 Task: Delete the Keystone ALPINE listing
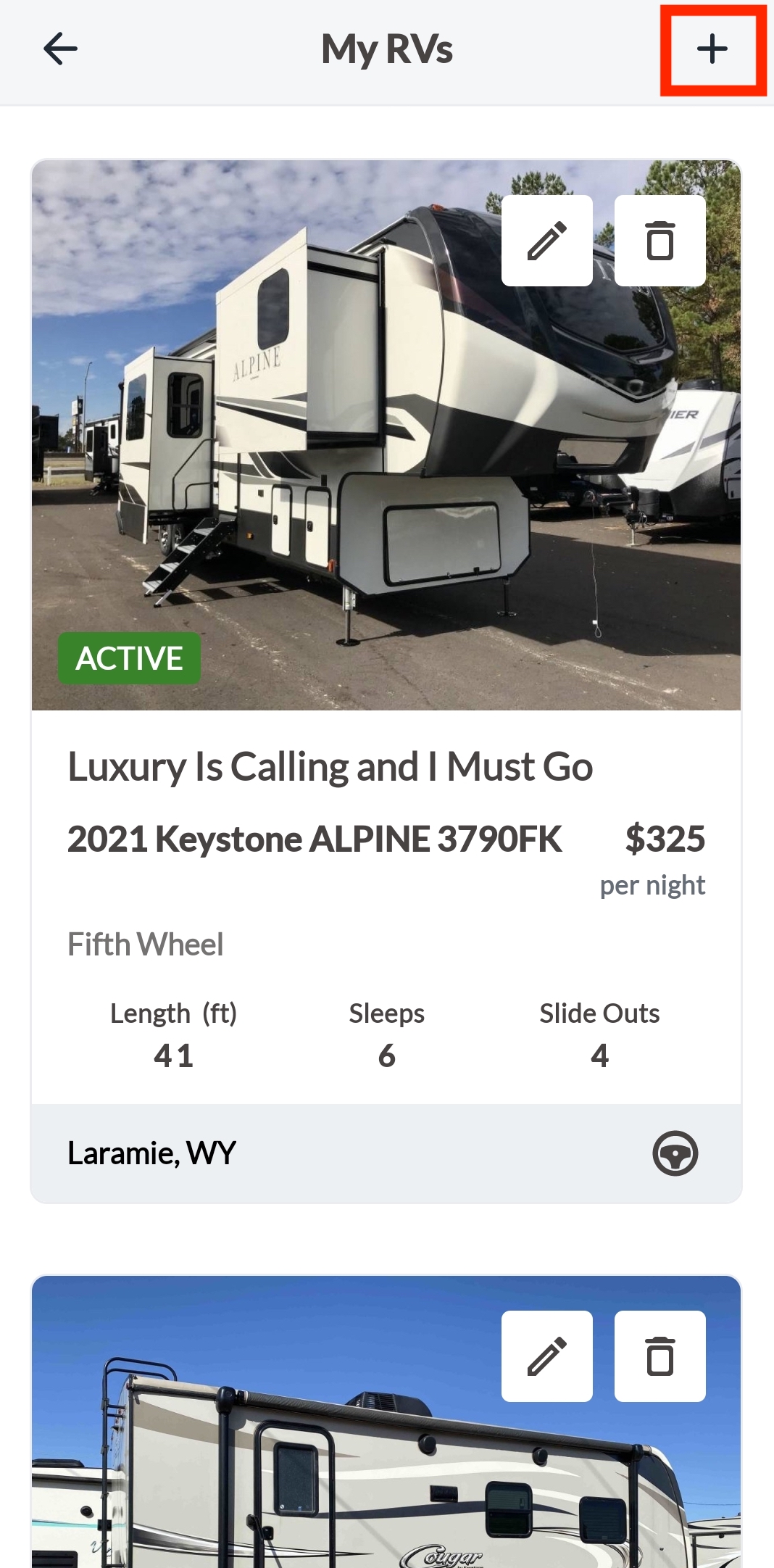(659, 241)
